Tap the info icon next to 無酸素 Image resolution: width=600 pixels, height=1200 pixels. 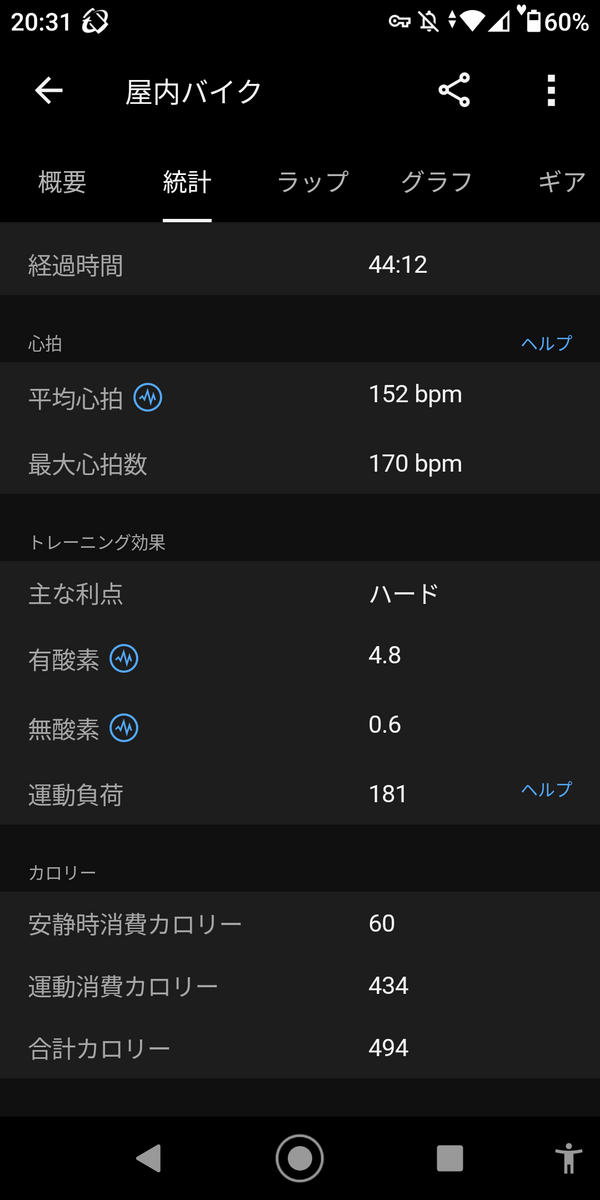point(124,728)
